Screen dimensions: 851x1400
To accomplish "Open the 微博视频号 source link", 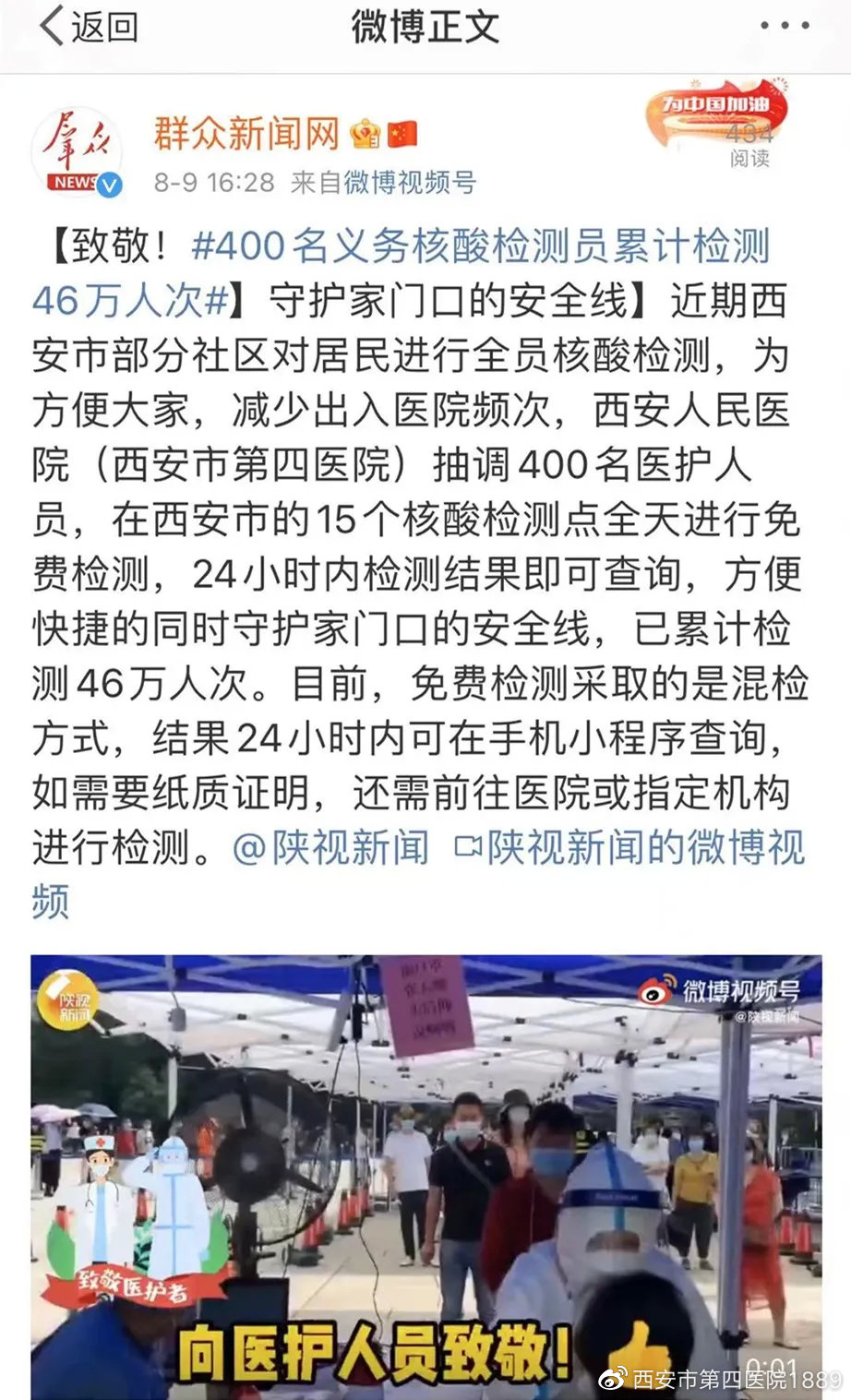I will pos(410,183).
